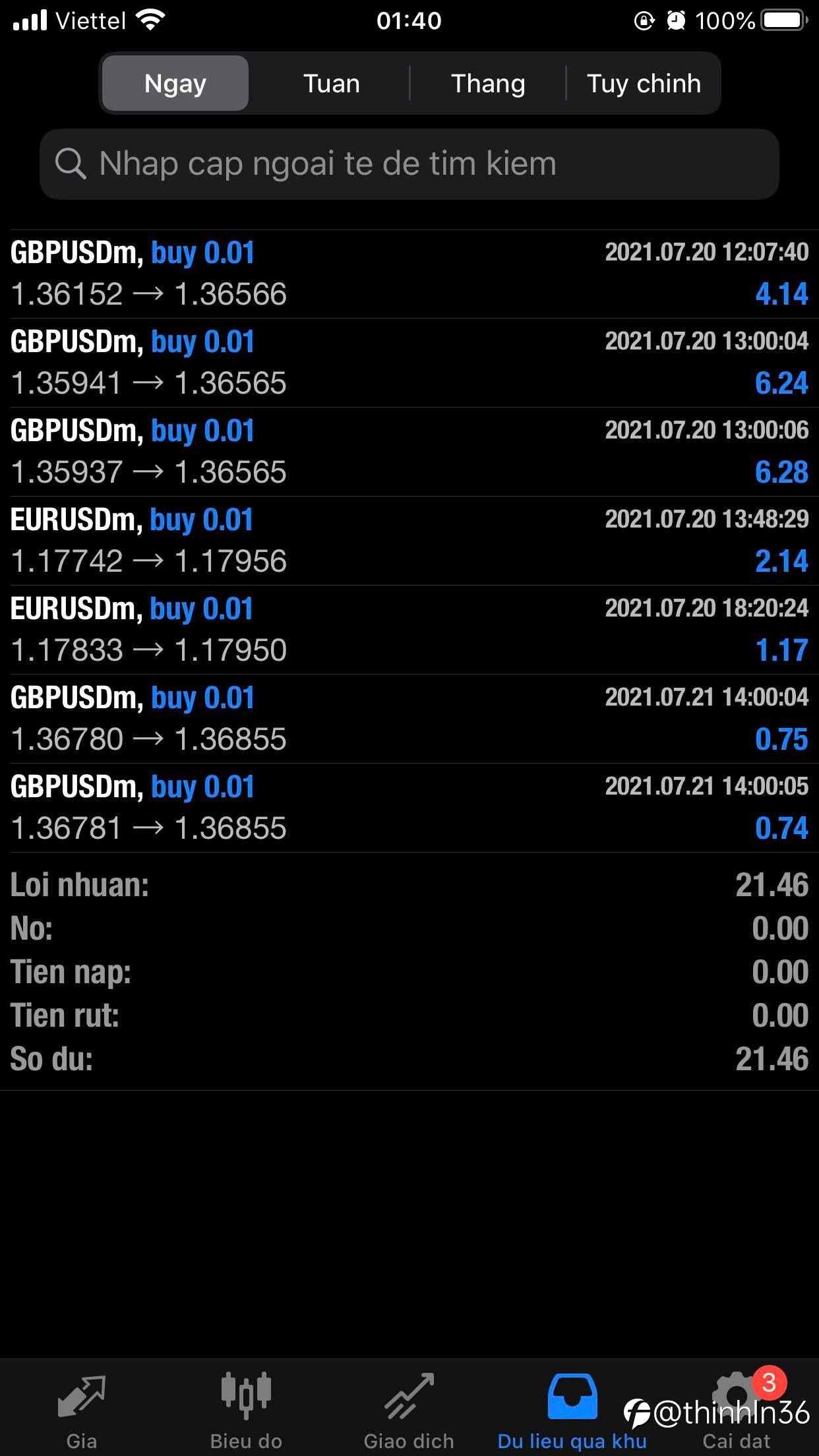View the GBPUSDm trade with profit 0.74
Screen dimensions: 819x1456
coord(409,808)
